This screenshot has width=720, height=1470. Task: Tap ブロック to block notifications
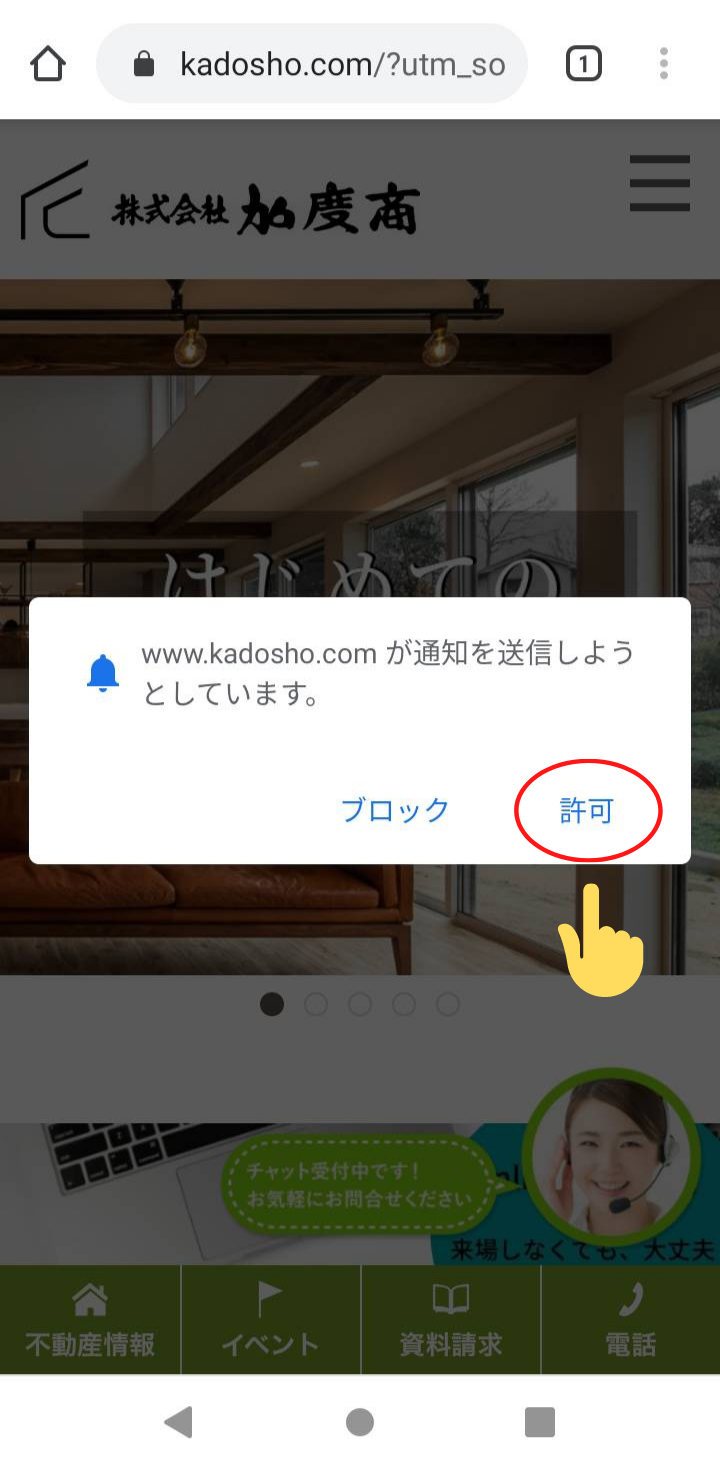click(x=395, y=810)
